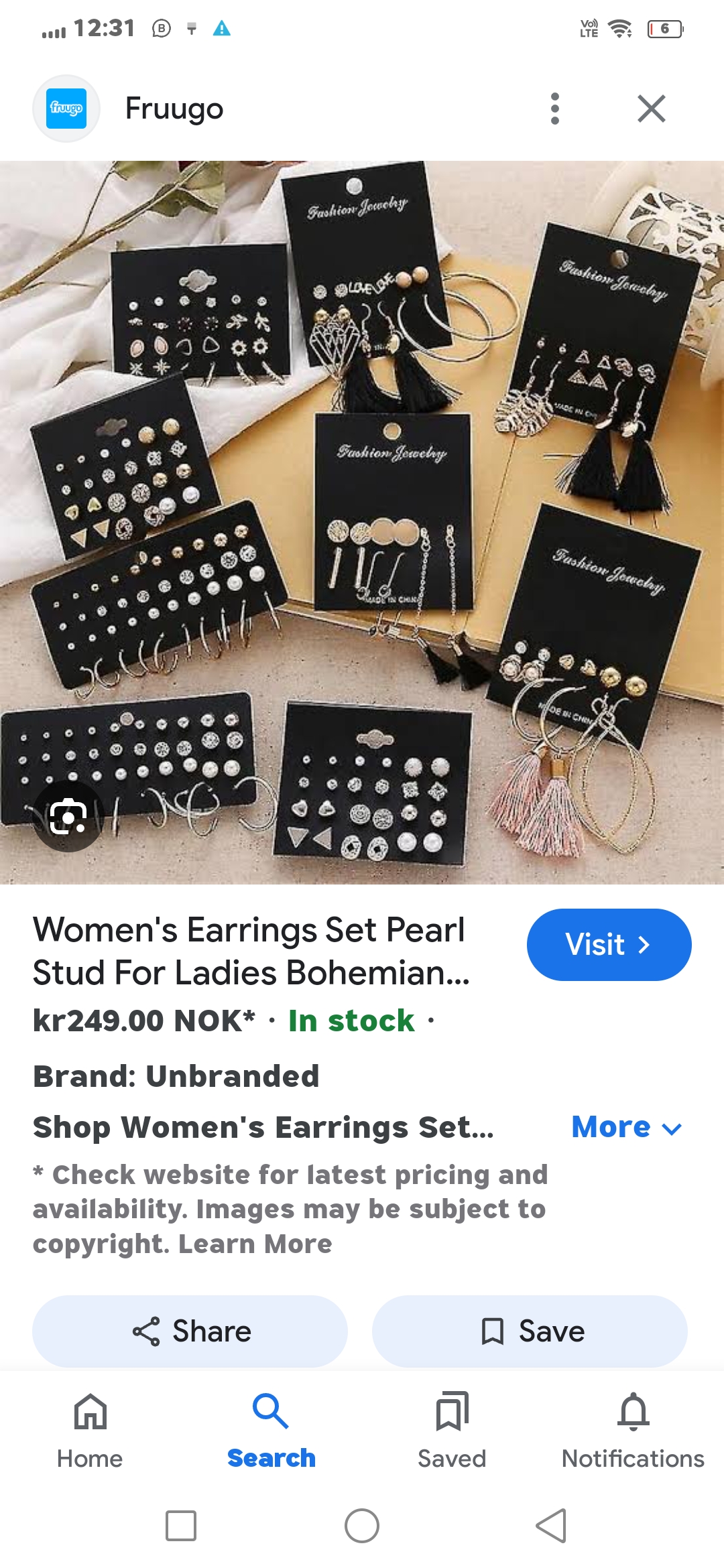The width and height of the screenshot is (724, 1568).
Task: Tap the Google Lens camera icon
Action: (x=68, y=816)
